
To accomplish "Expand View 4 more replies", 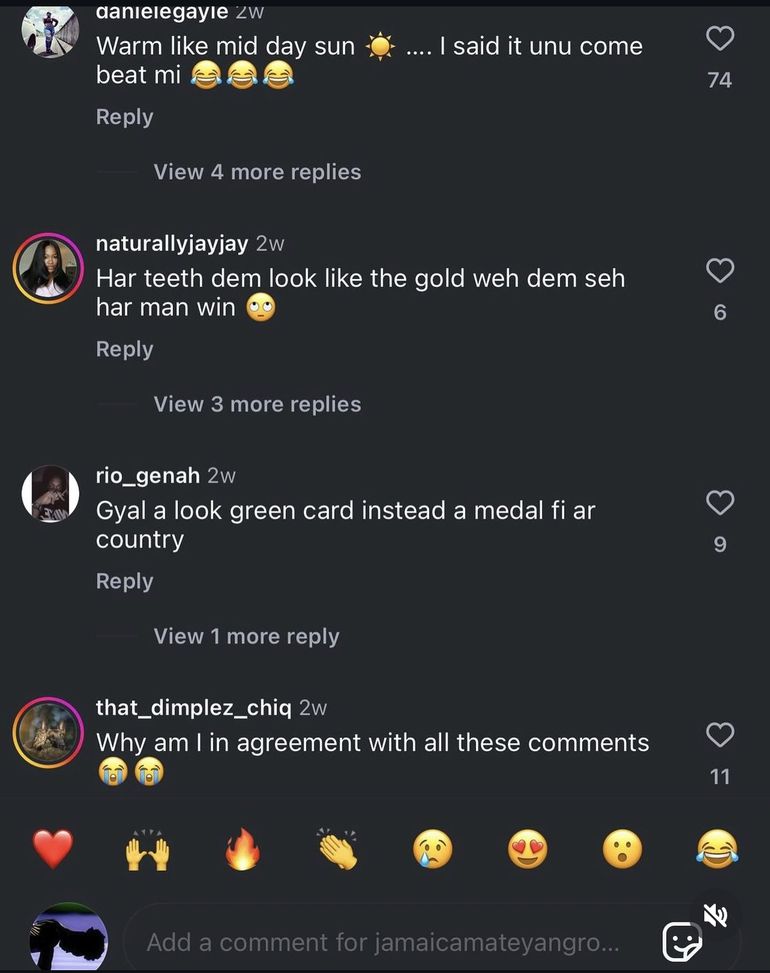I will tap(257, 172).
